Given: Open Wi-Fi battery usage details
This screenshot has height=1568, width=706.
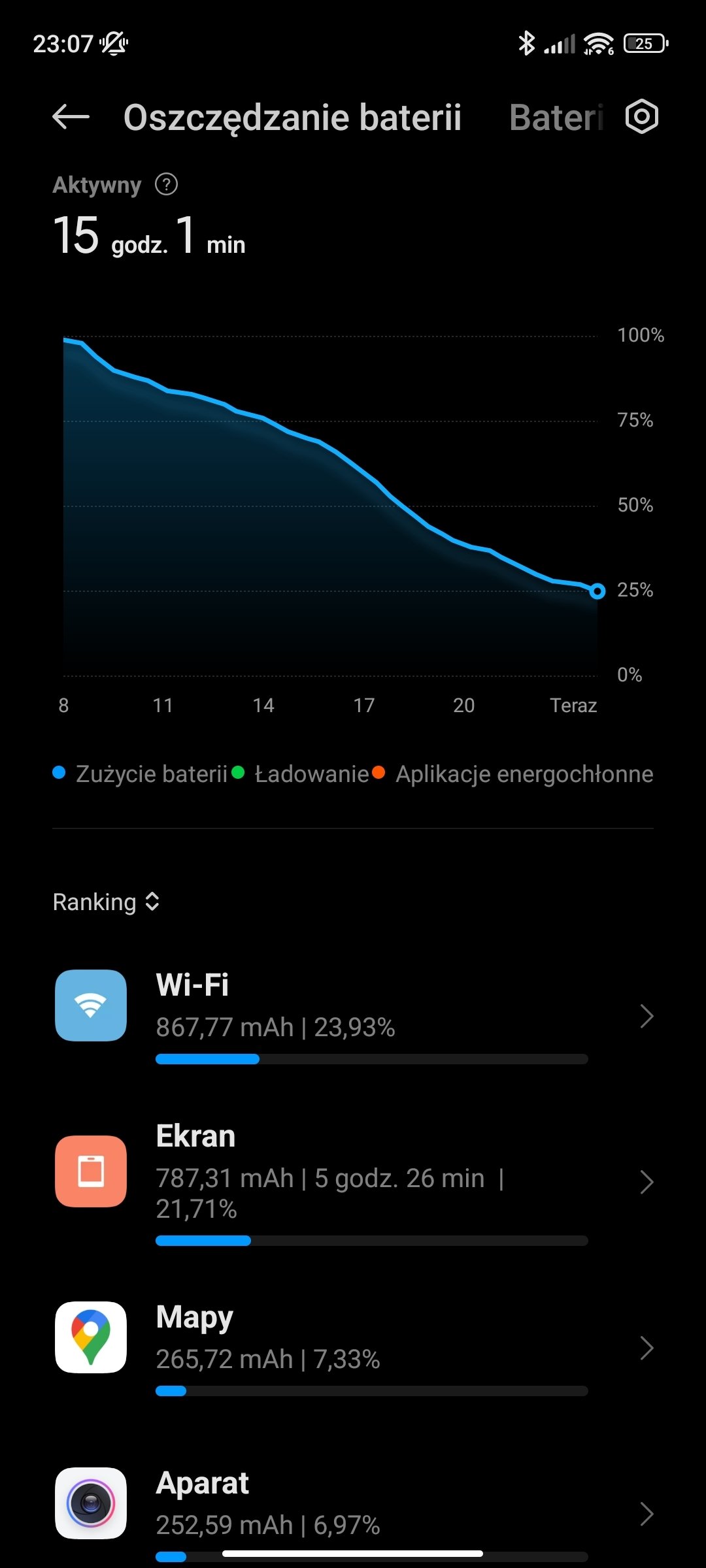Looking at the screenshot, I should pyautogui.click(x=353, y=1016).
